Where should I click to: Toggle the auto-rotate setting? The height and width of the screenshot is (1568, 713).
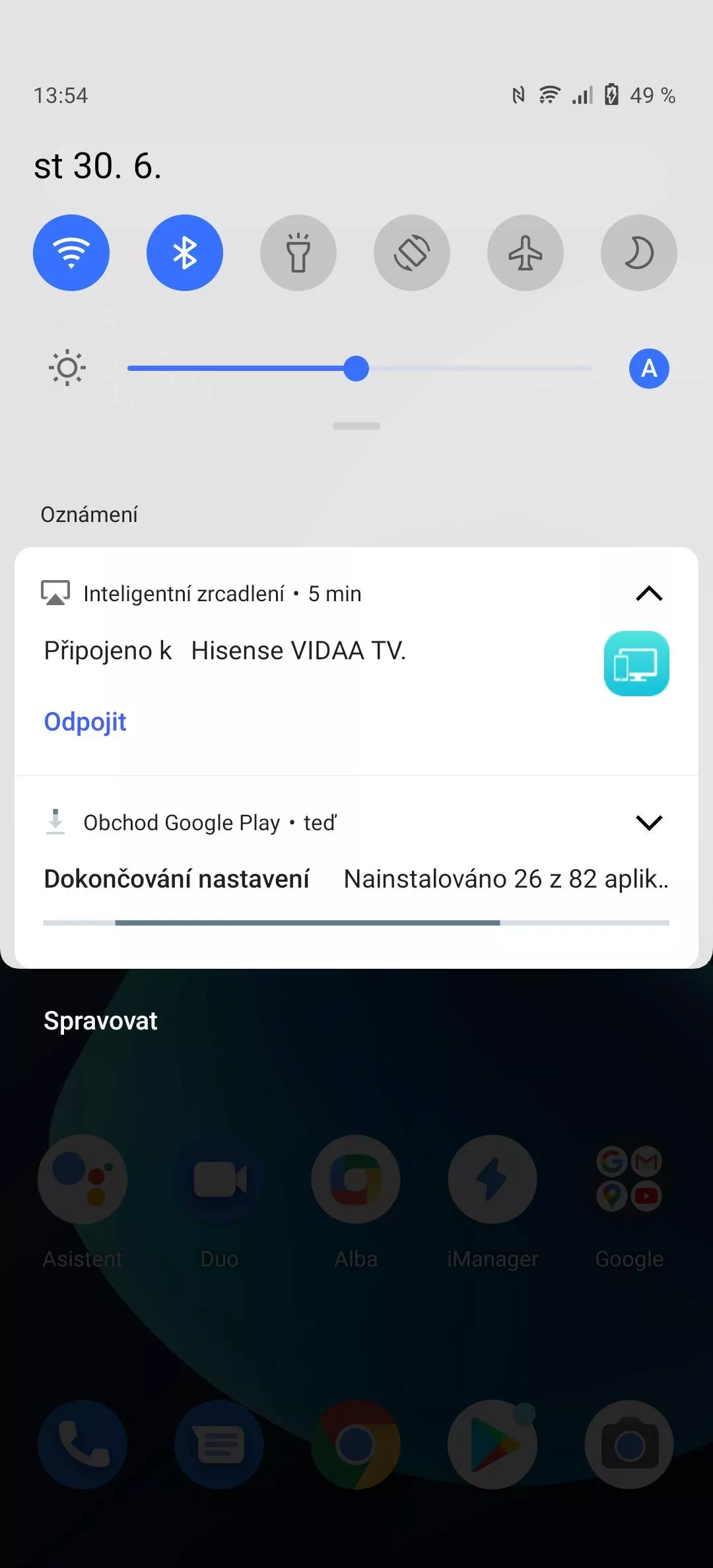(412, 253)
